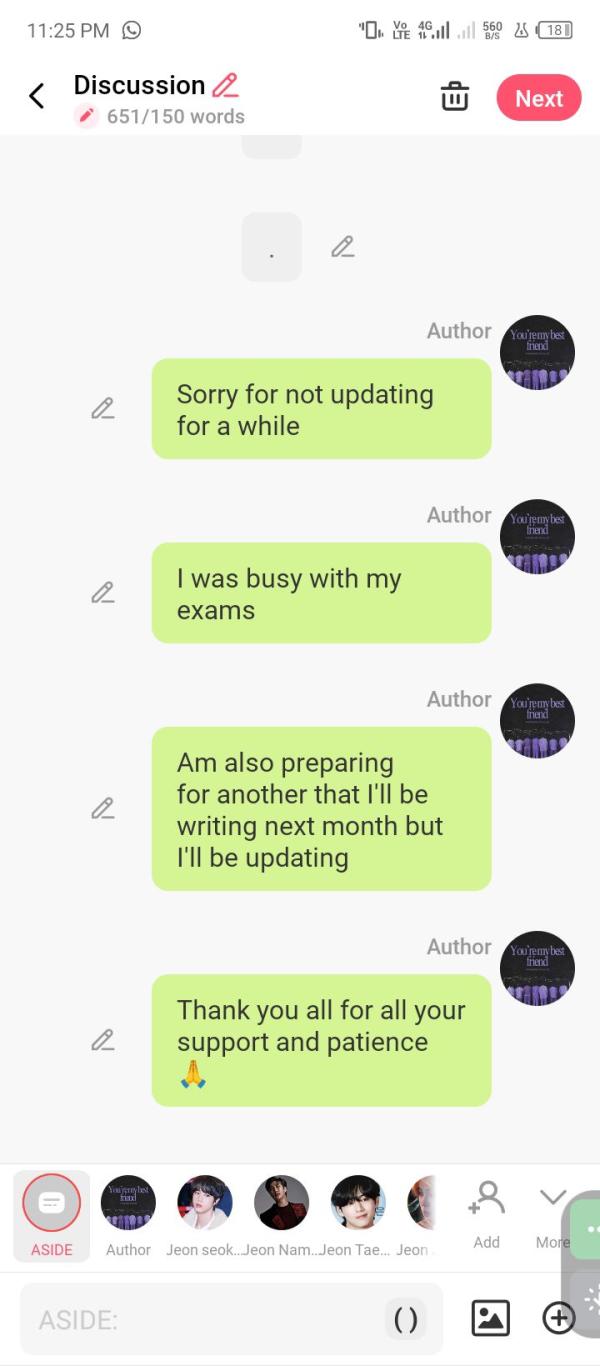
Task: Expand the More characters chevron
Action: pyautogui.click(x=552, y=1212)
